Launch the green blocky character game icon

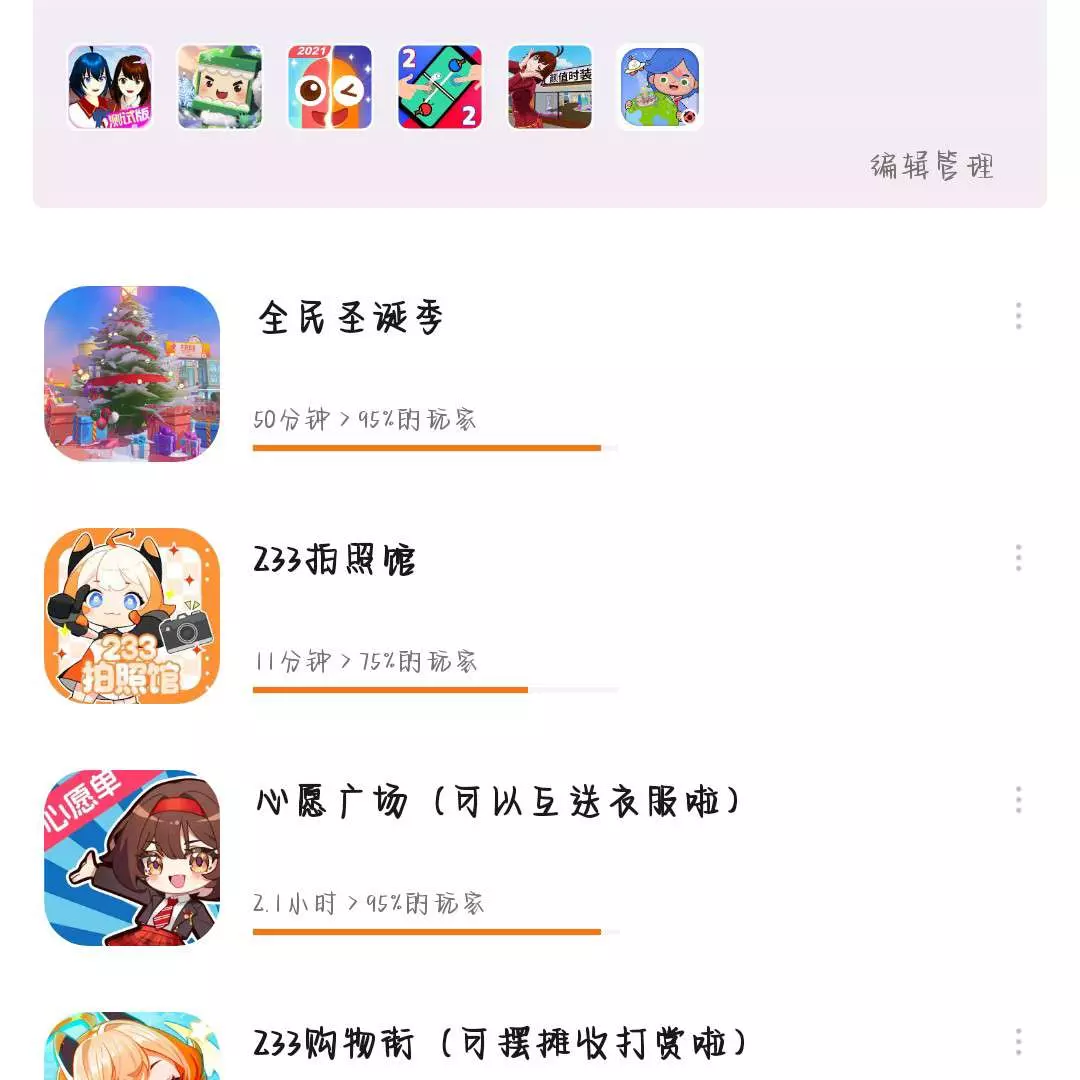click(220, 87)
